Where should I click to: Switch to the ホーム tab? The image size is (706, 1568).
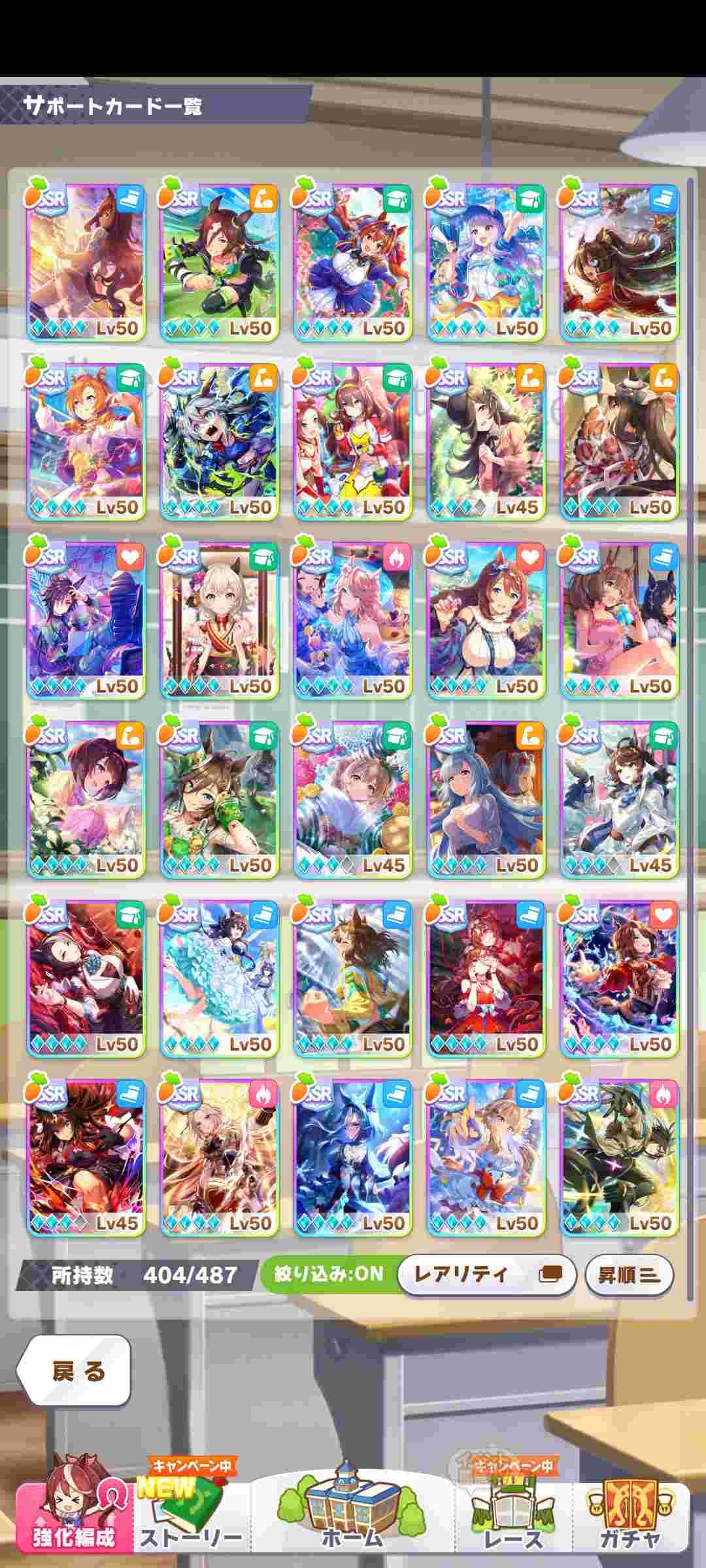click(x=353, y=1512)
